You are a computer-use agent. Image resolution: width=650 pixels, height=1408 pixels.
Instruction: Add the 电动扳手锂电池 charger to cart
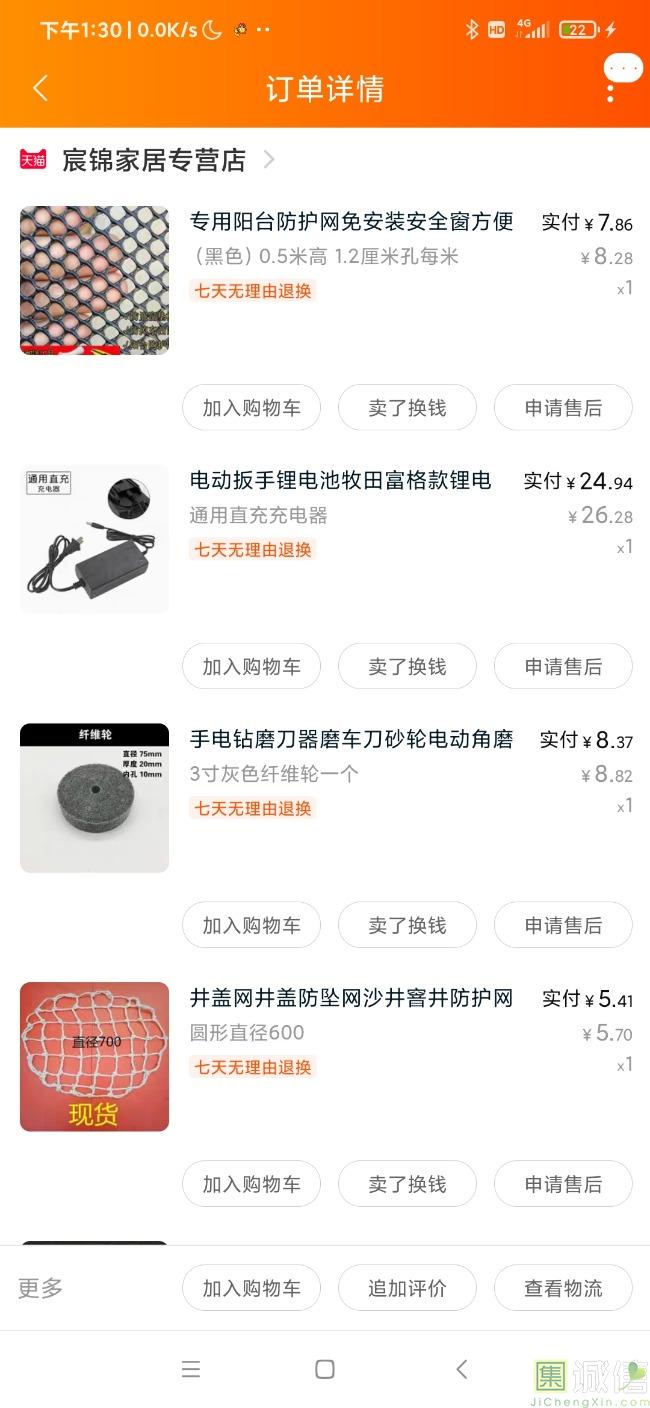(x=251, y=667)
